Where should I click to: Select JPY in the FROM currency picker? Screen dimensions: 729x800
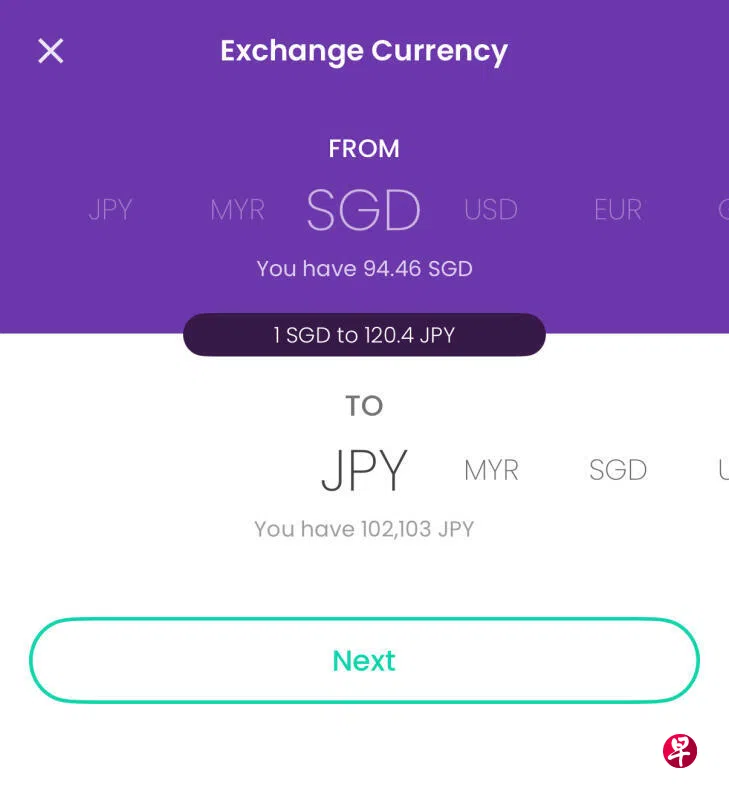[110, 210]
